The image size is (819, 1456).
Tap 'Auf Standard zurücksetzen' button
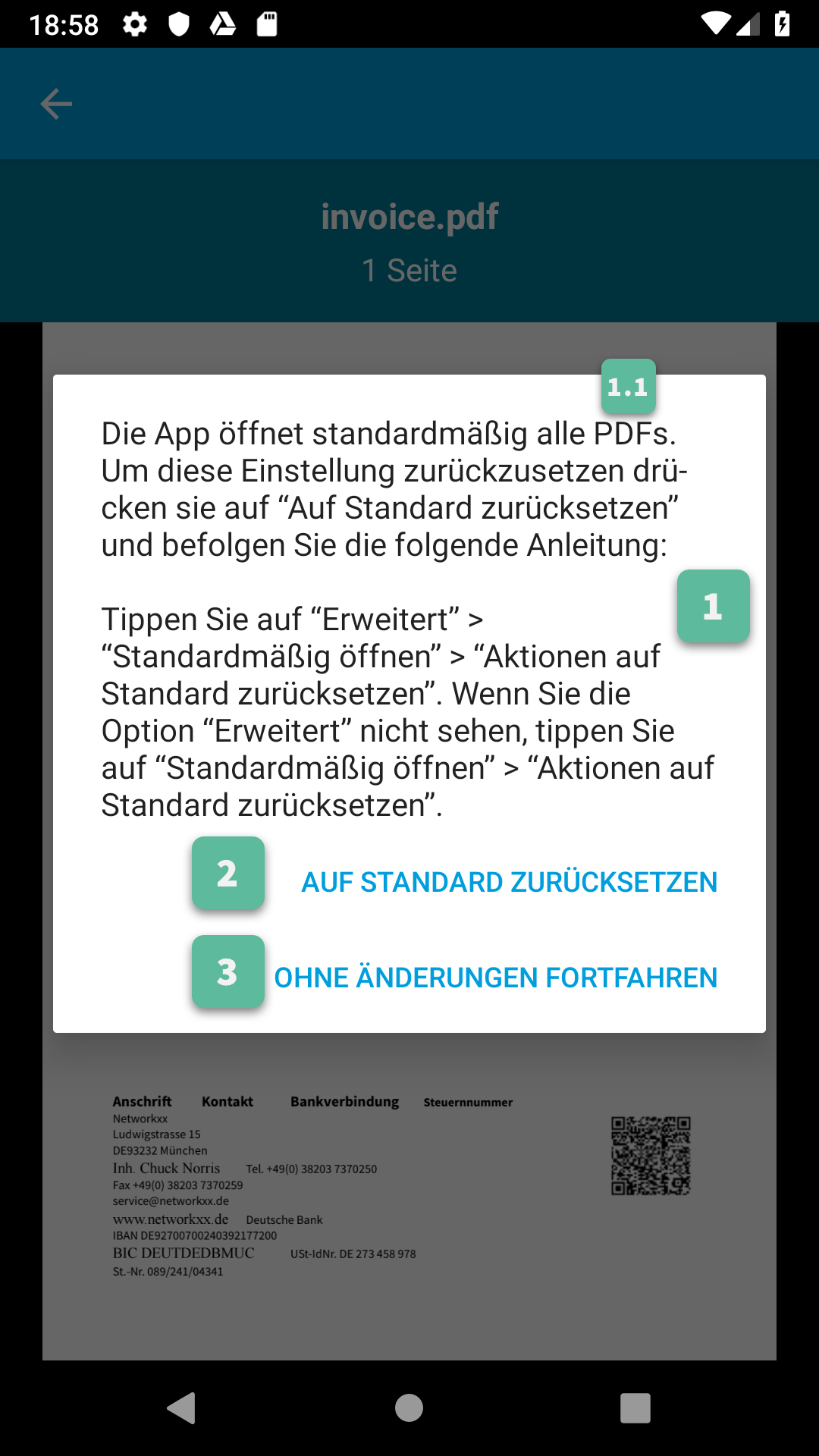coord(509,882)
